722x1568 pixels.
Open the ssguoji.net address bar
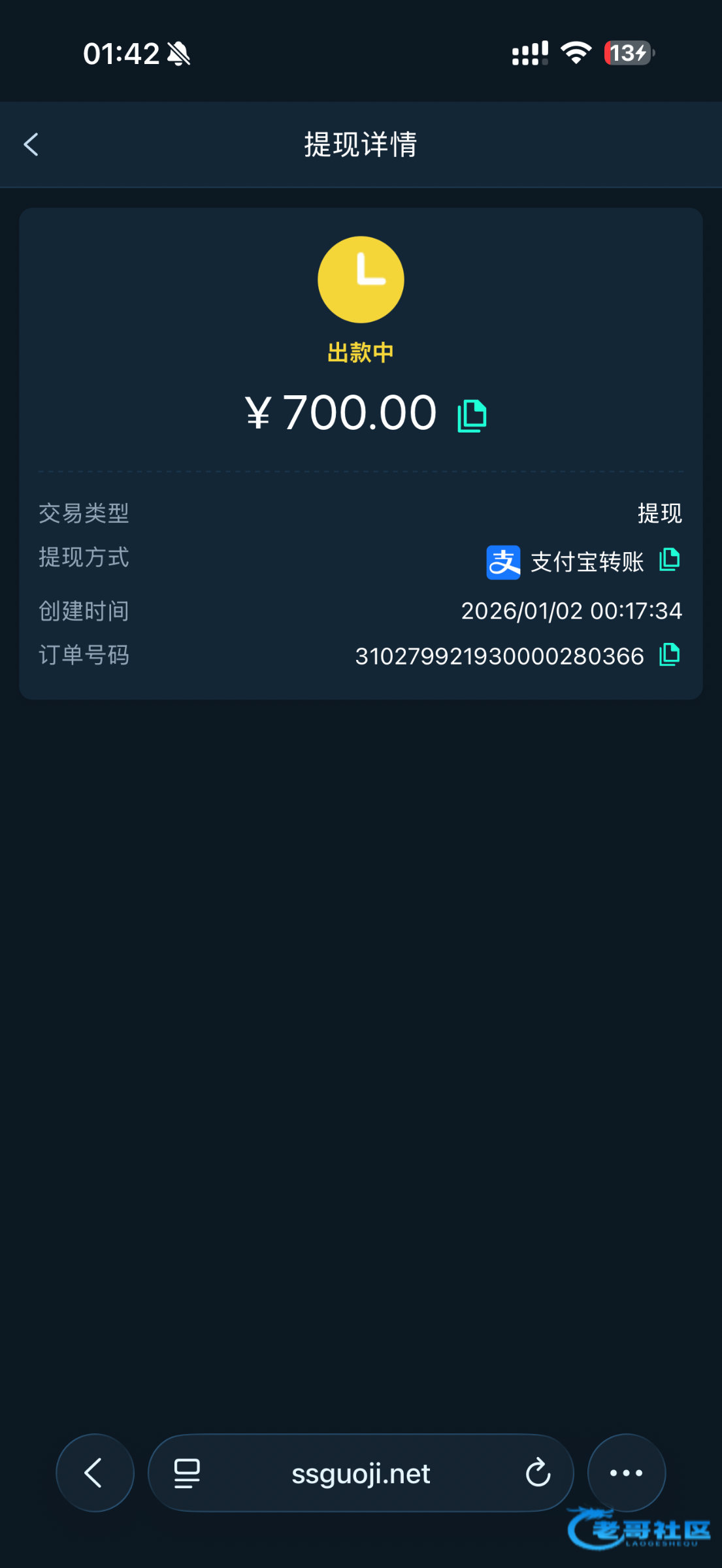click(x=361, y=1473)
